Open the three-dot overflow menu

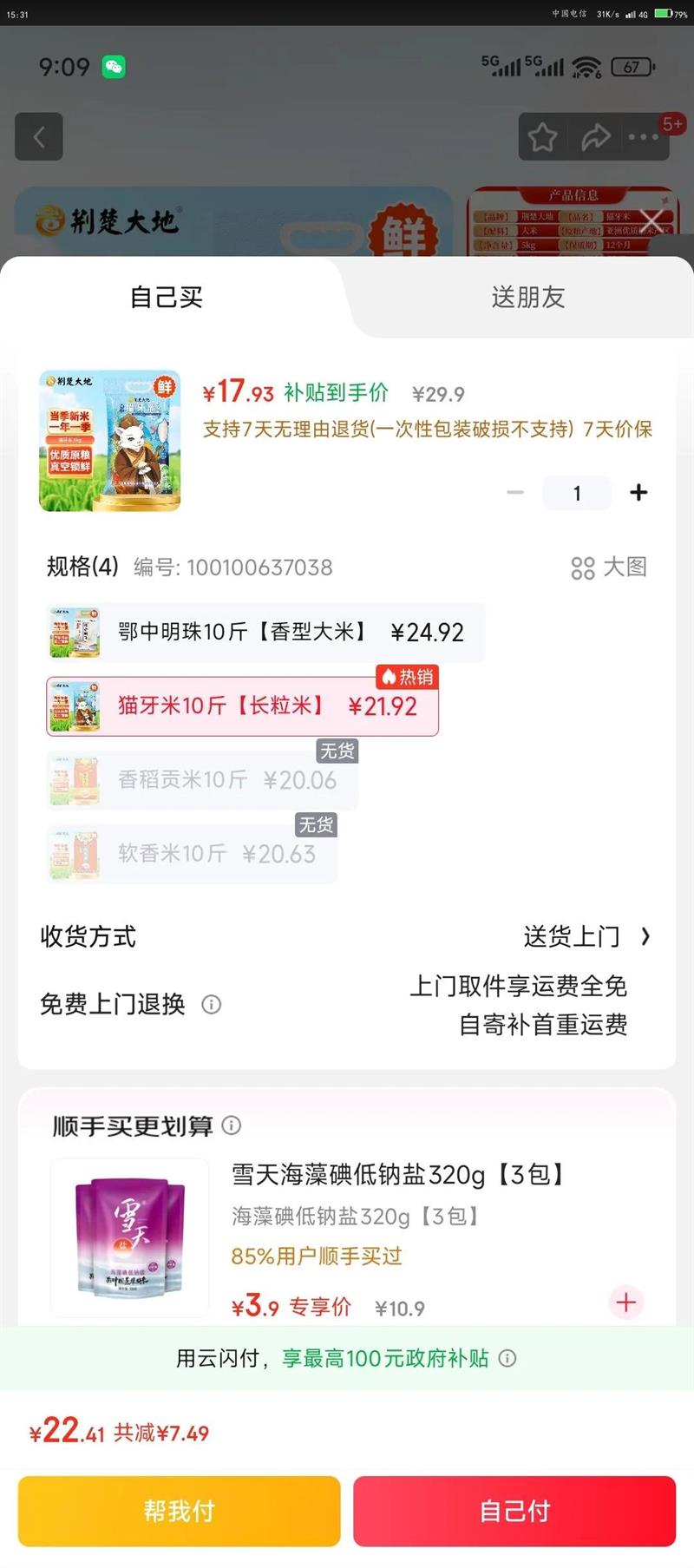click(x=643, y=137)
